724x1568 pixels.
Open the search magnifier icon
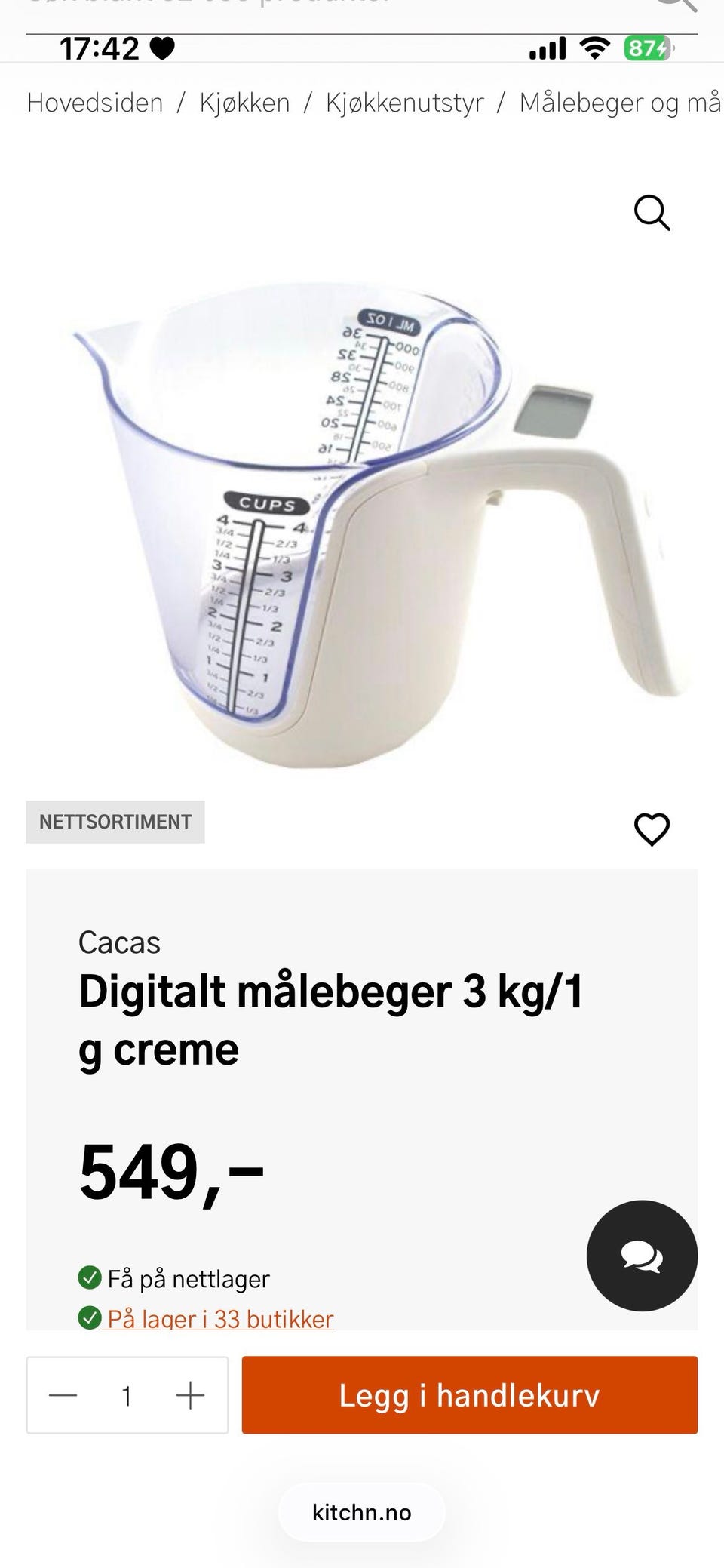[651, 213]
